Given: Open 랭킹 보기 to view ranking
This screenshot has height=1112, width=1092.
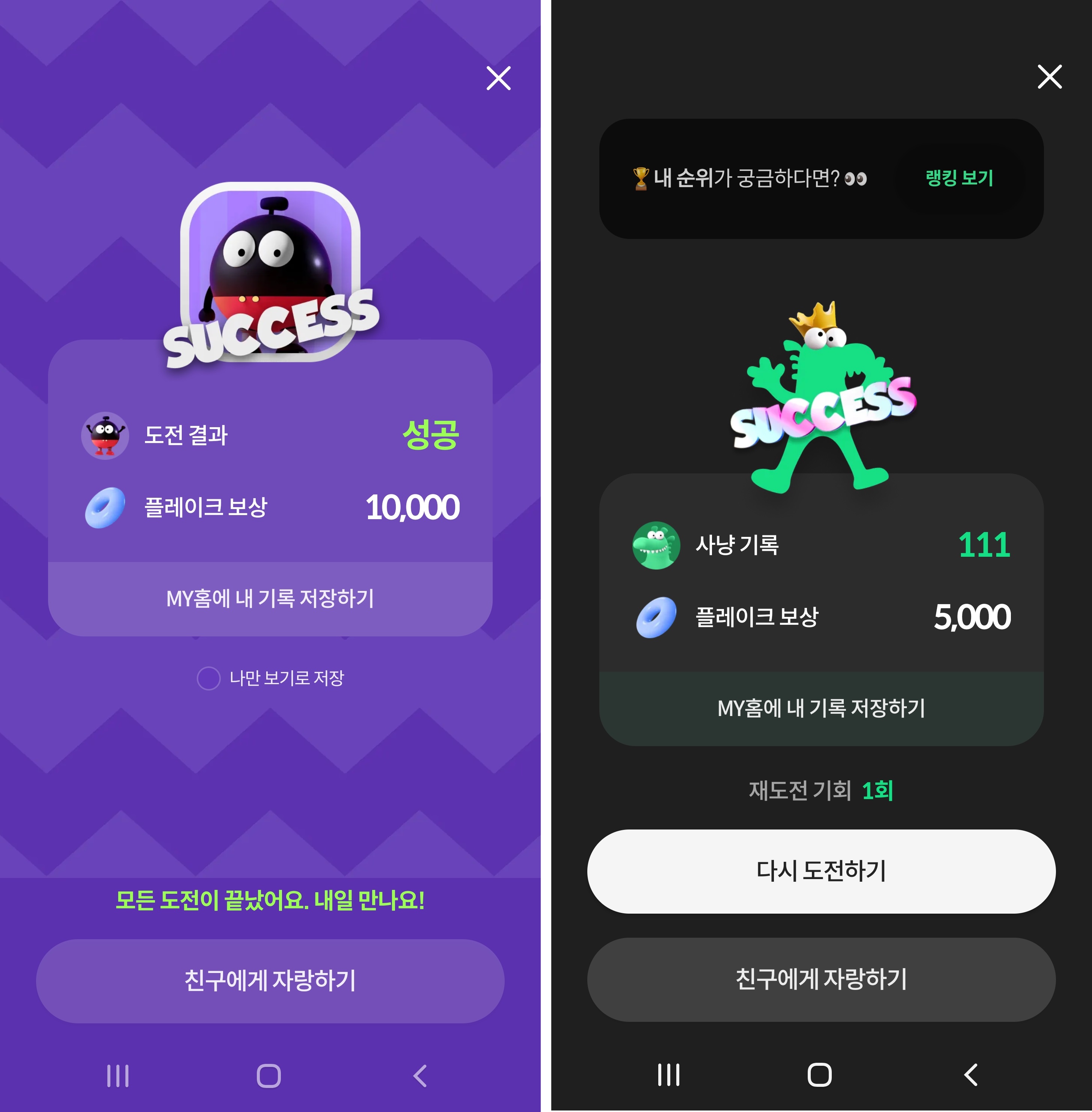Looking at the screenshot, I should [x=959, y=178].
